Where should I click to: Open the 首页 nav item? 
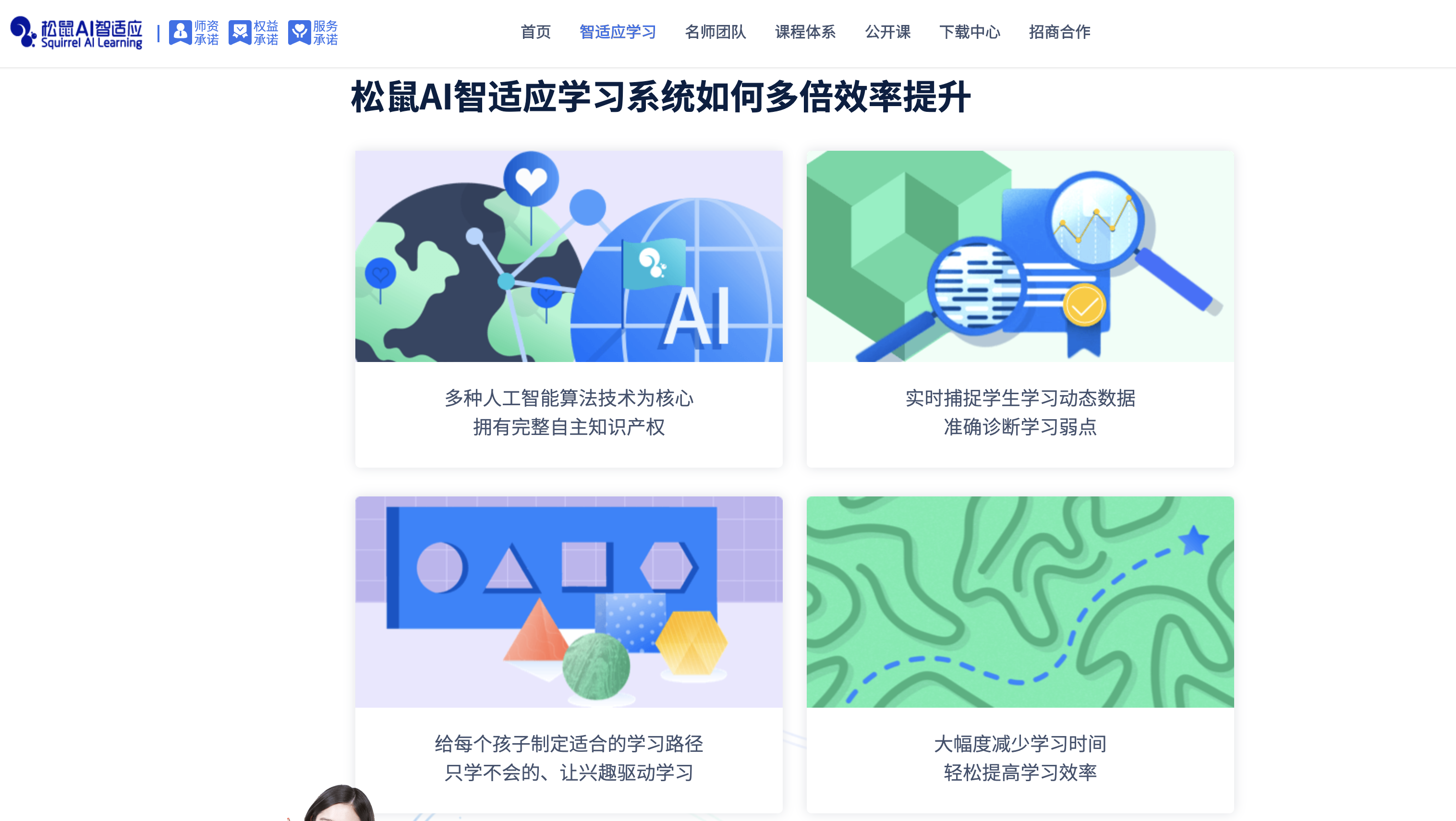pos(535,32)
